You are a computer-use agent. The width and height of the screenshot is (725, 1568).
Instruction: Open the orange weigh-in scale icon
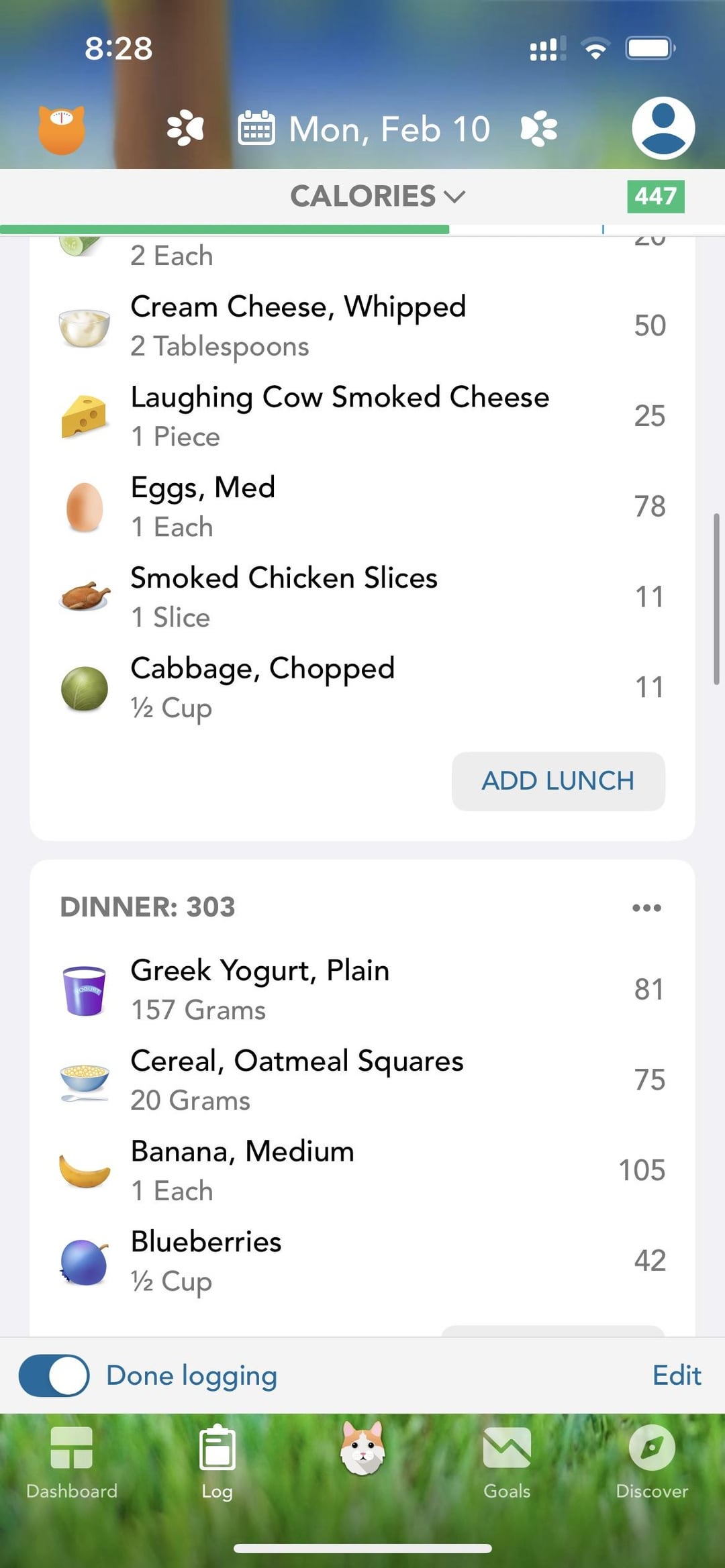(x=61, y=129)
